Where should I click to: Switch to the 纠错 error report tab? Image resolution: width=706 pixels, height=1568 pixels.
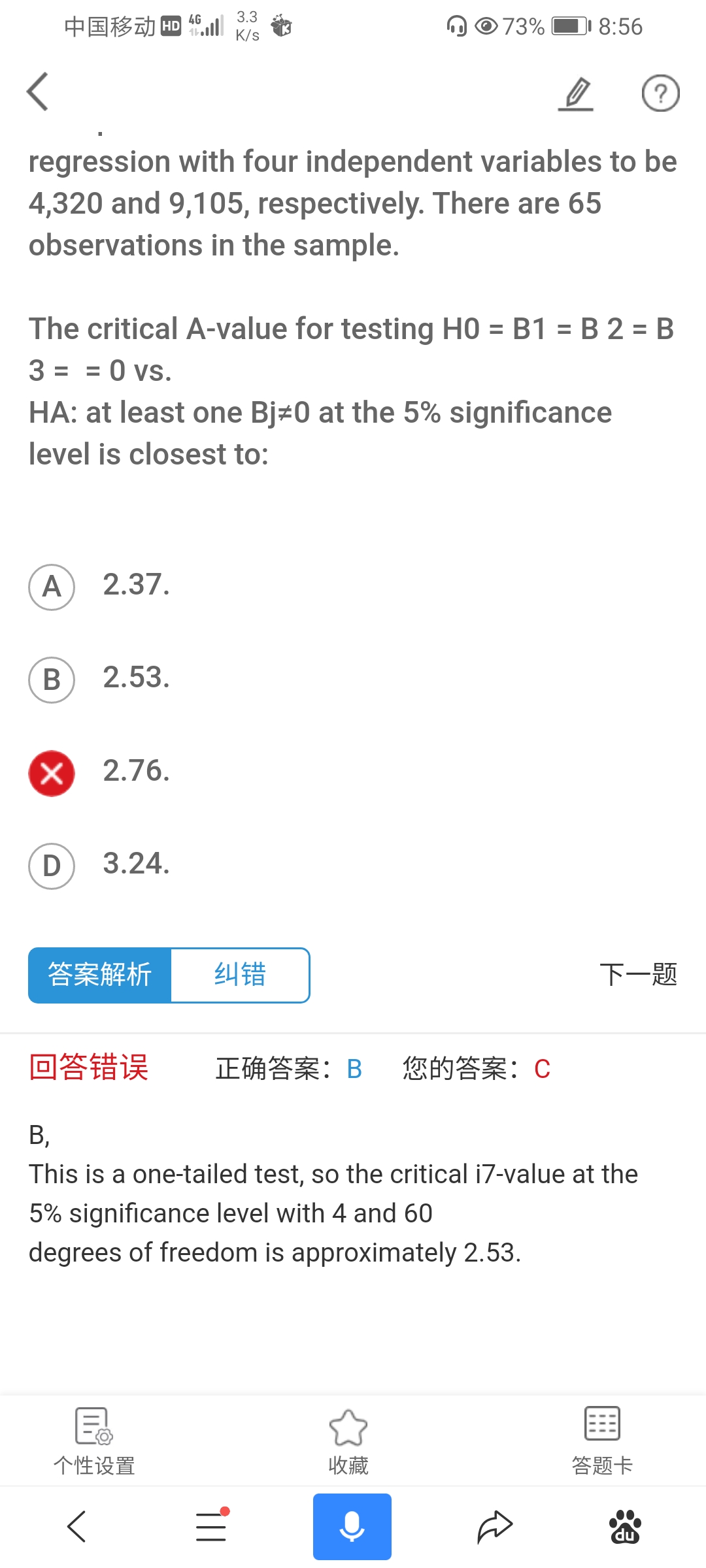pyautogui.click(x=240, y=975)
